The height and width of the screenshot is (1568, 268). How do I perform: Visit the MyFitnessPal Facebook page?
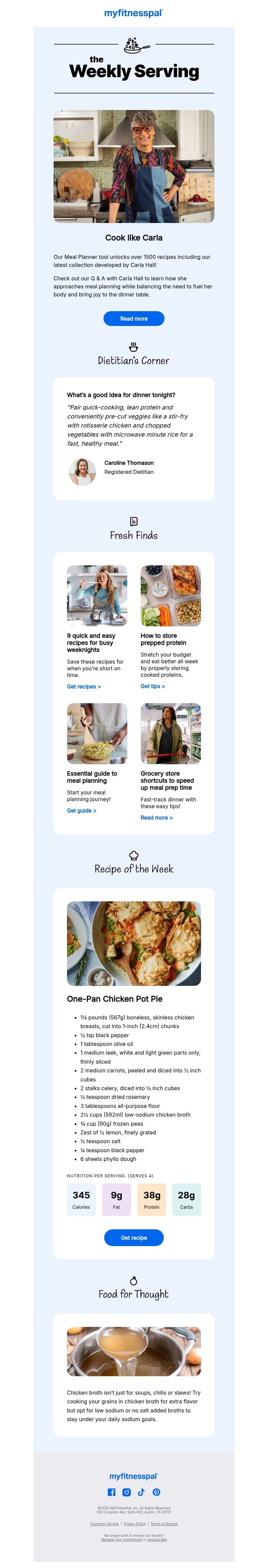(111, 1492)
